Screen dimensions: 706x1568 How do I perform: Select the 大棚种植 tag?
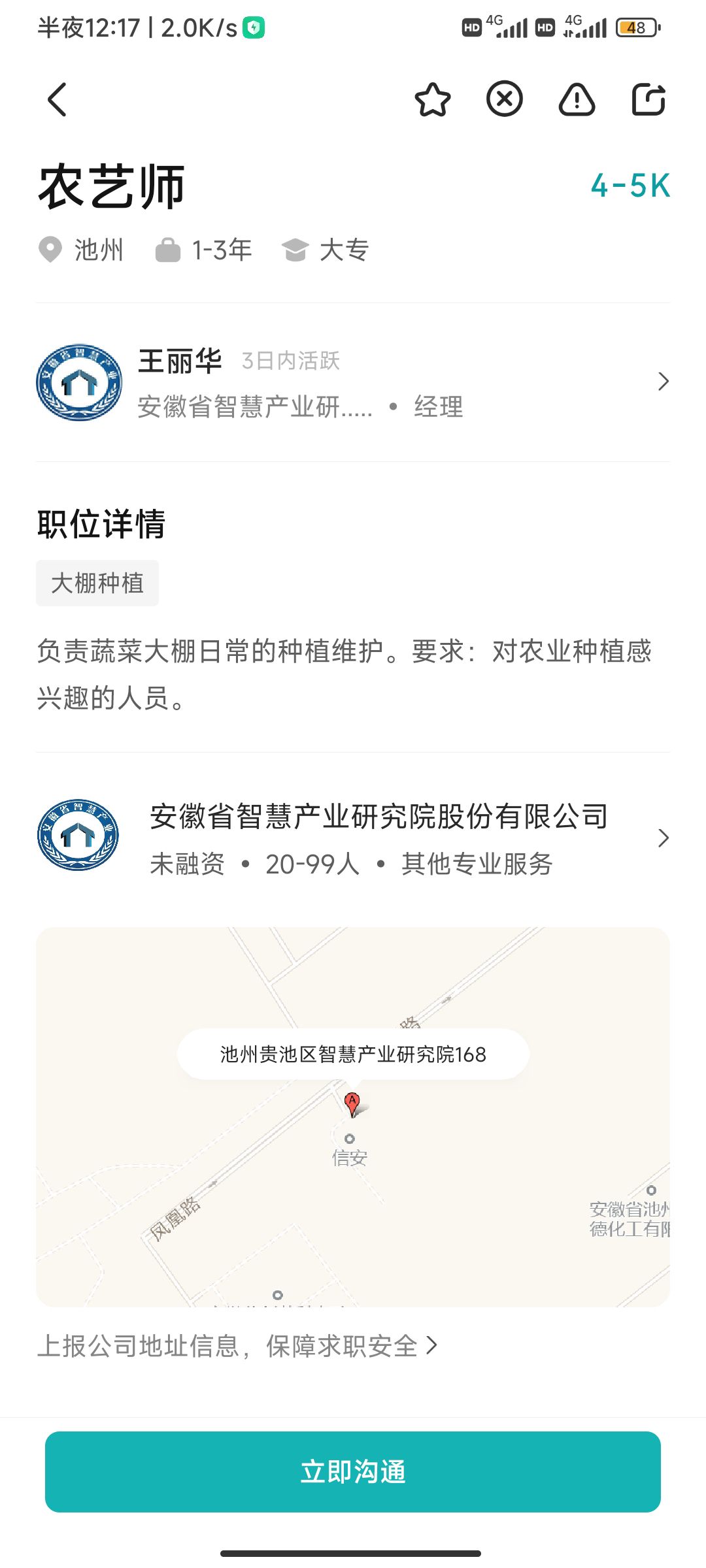tap(97, 583)
